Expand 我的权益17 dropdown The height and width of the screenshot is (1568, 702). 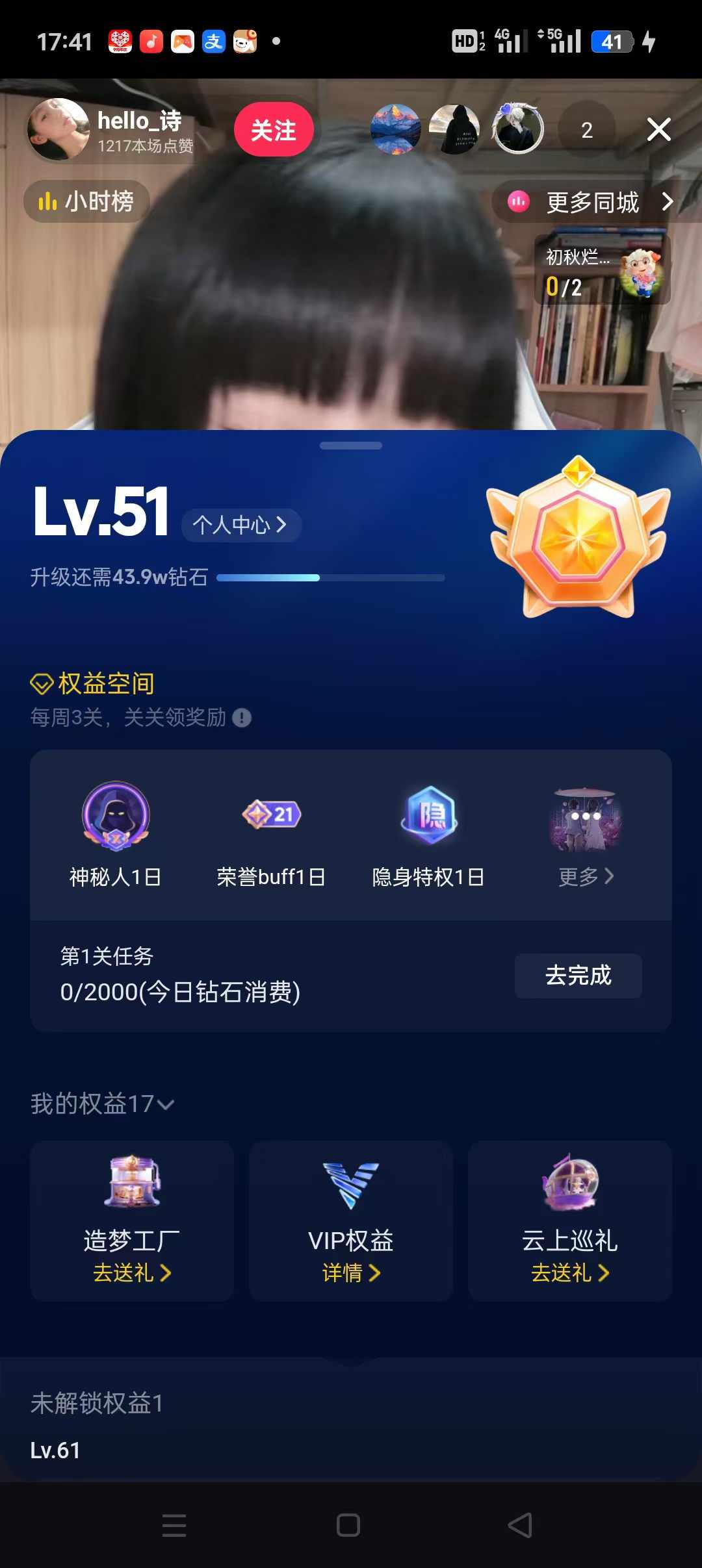coord(102,1104)
